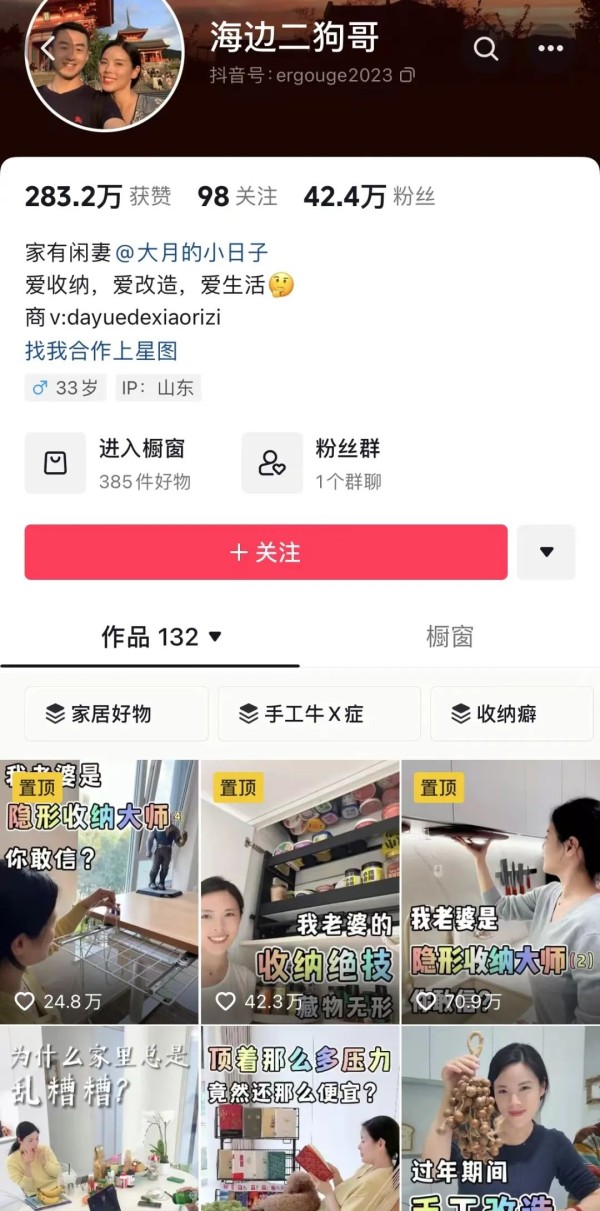Screen dimensions: 600x1211
Task: Open the 找我合作上星图 link
Action: coord(101,351)
